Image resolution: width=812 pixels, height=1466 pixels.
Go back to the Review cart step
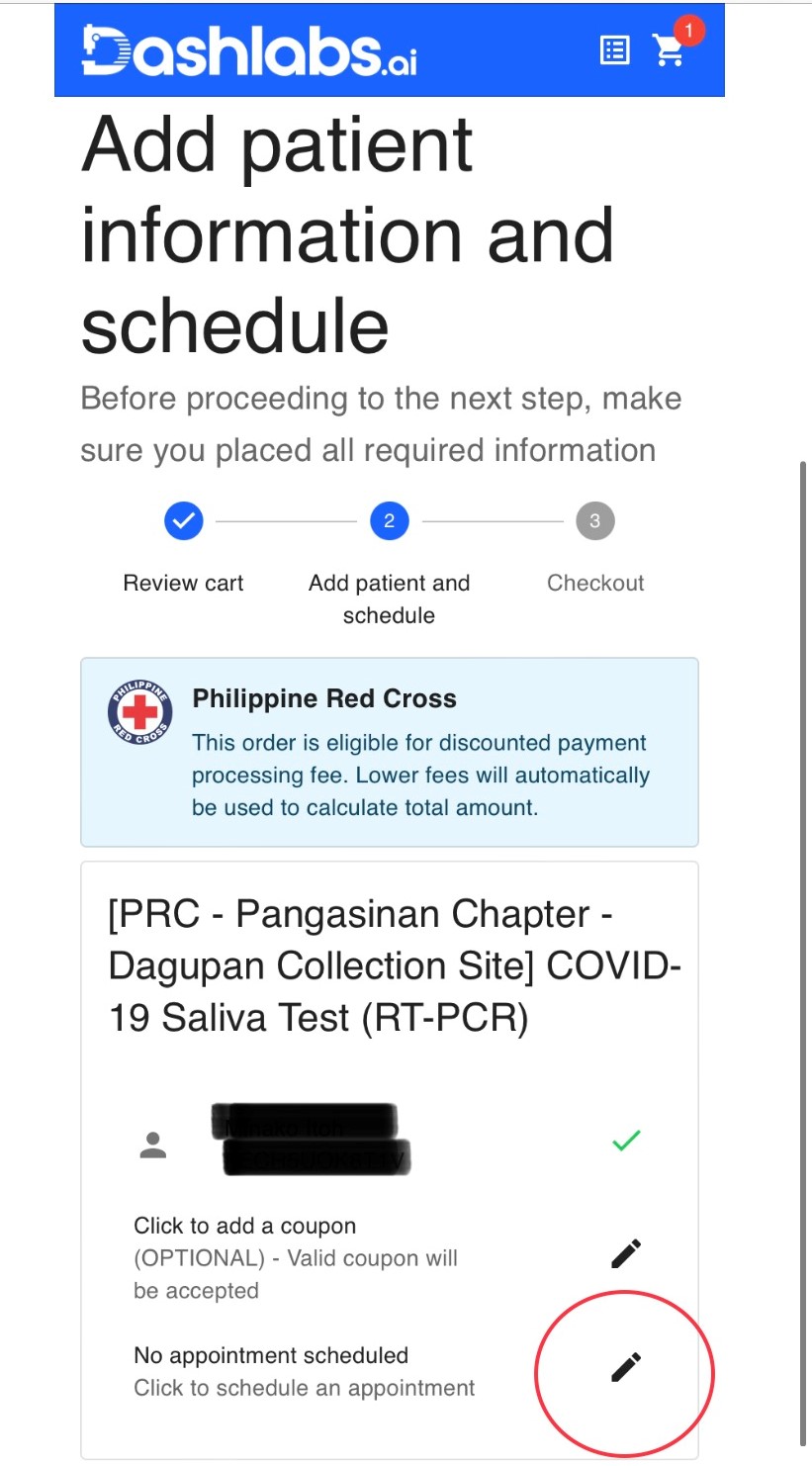(x=184, y=521)
